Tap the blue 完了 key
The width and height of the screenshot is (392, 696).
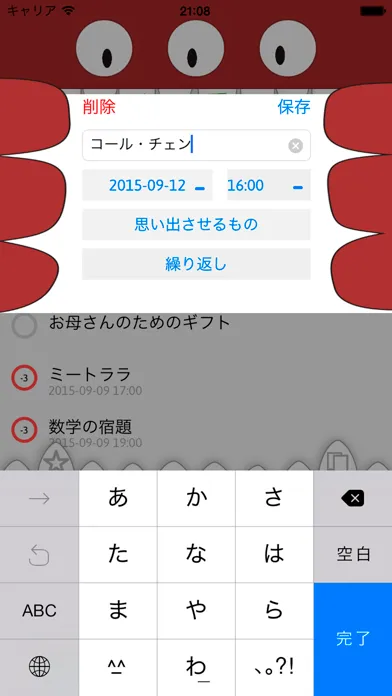[353, 640]
